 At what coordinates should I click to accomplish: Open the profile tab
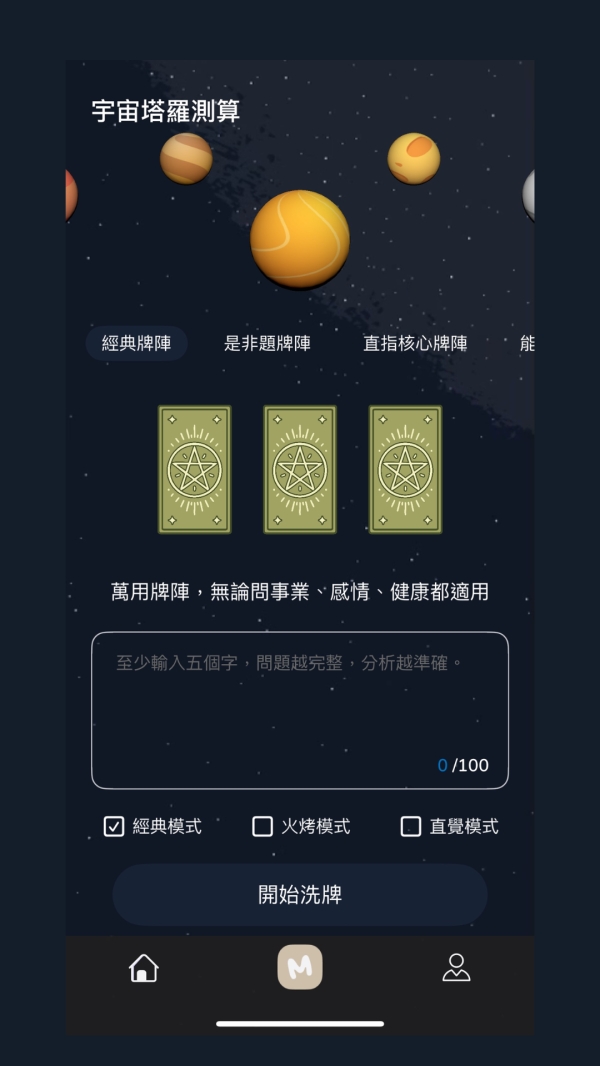[456, 968]
